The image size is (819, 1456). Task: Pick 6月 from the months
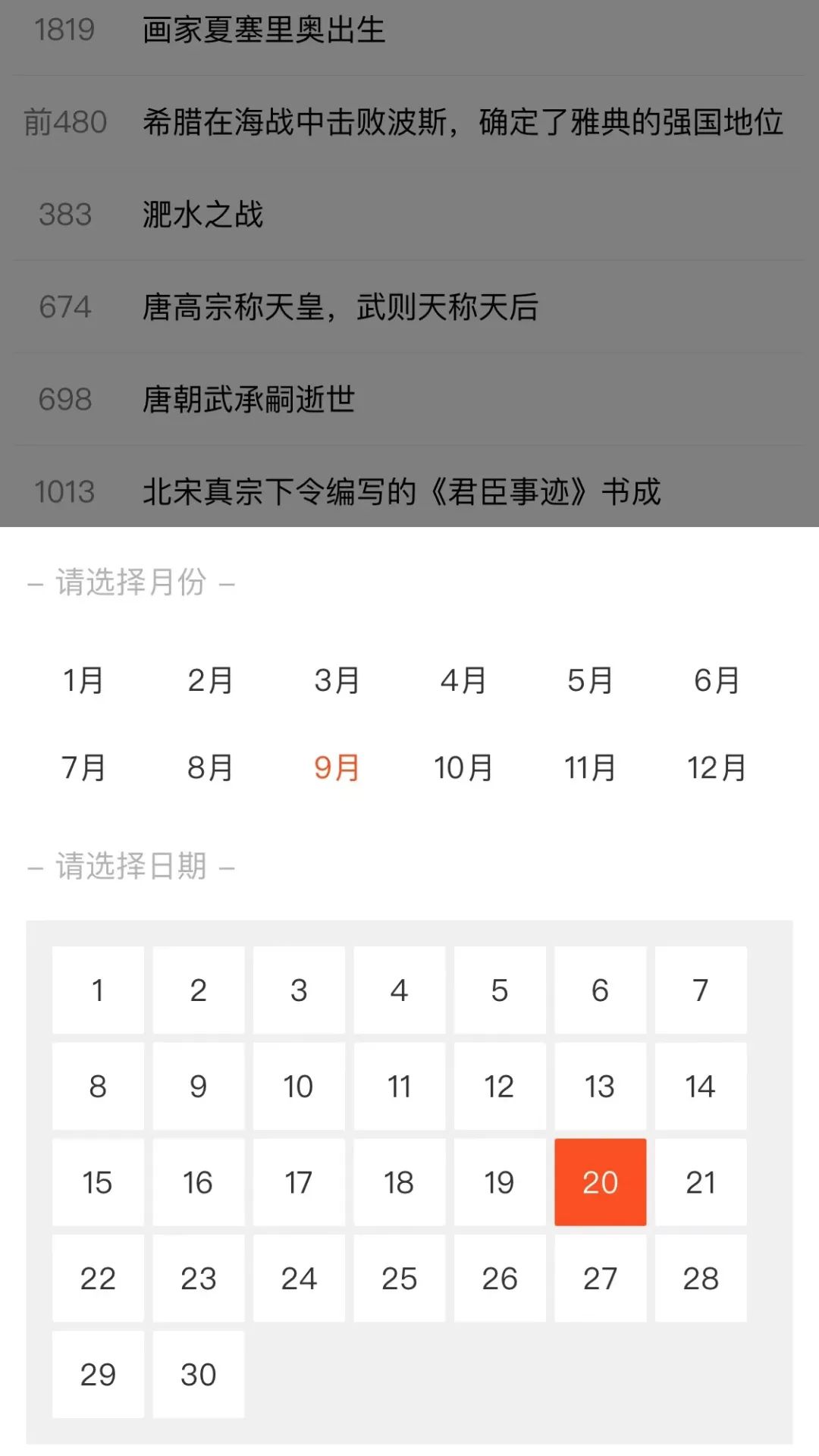(716, 682)
